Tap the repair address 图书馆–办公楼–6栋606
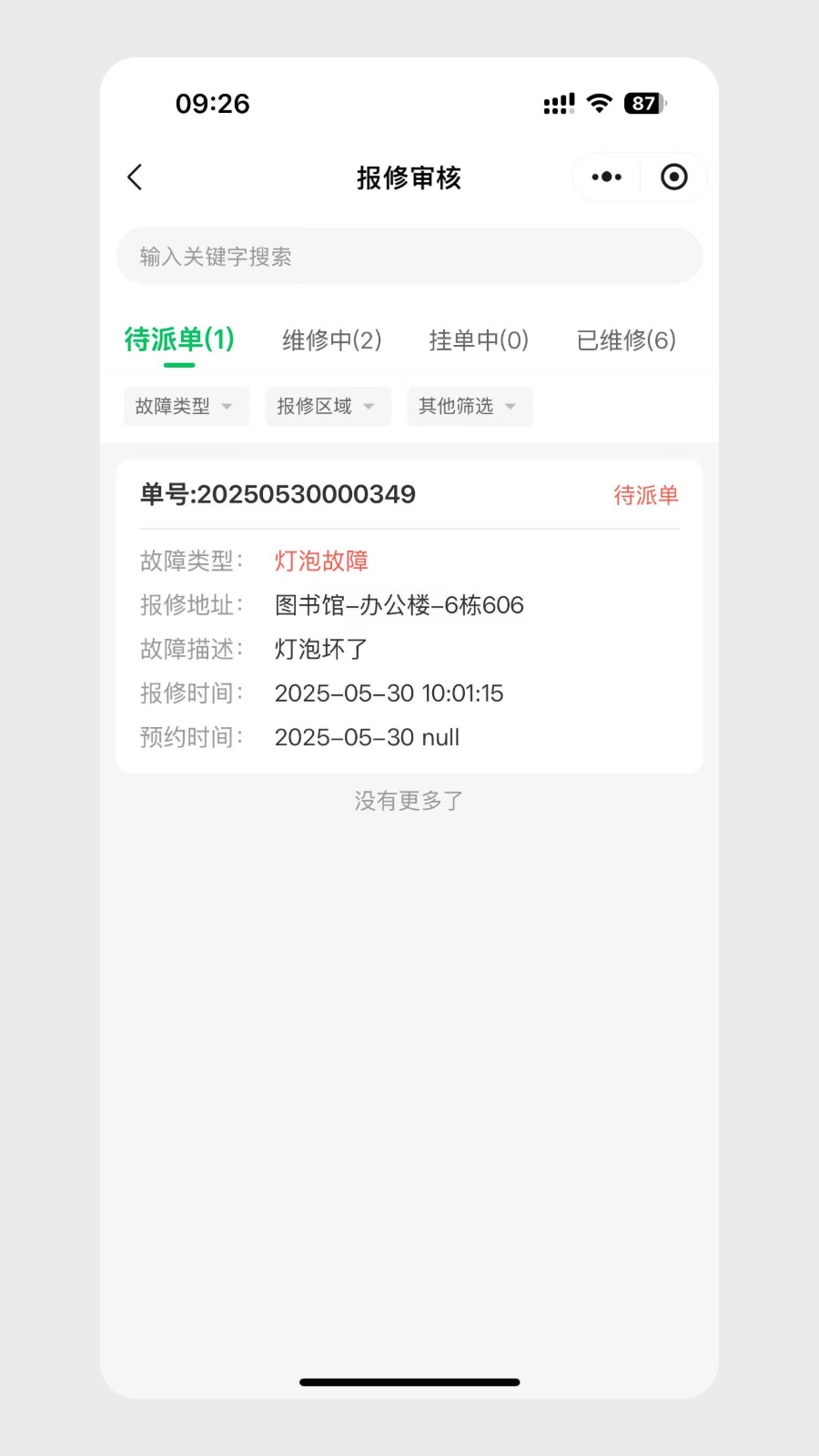This screenshot has width=819, height=1456. pyautogui.click(x=399, y=605)
